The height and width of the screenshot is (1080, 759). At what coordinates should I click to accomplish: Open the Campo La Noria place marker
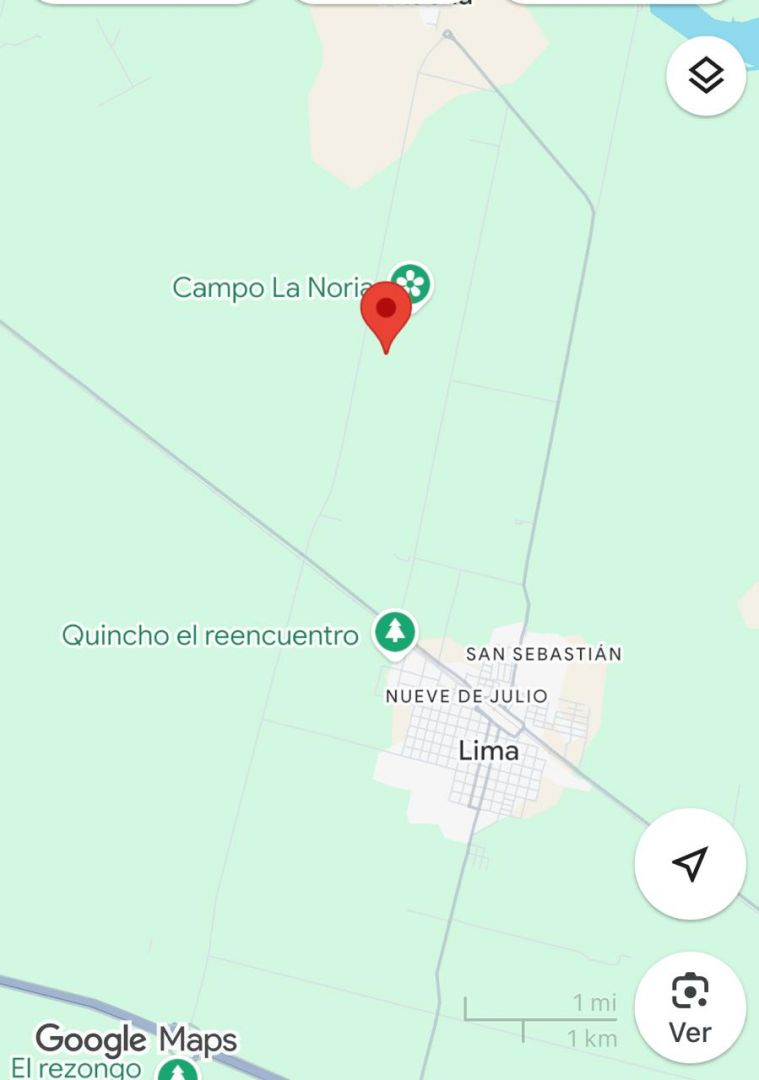point(411,283)
